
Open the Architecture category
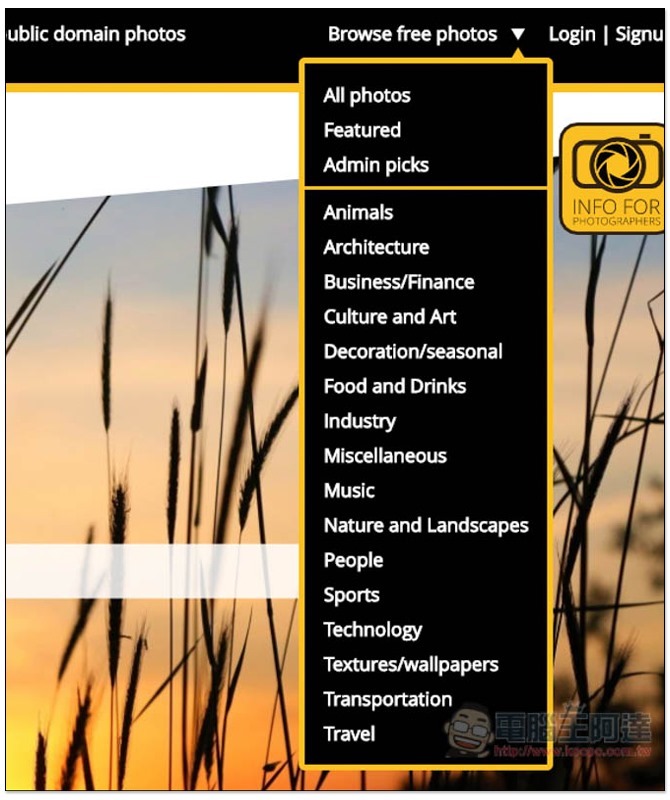tap(375, 247)
